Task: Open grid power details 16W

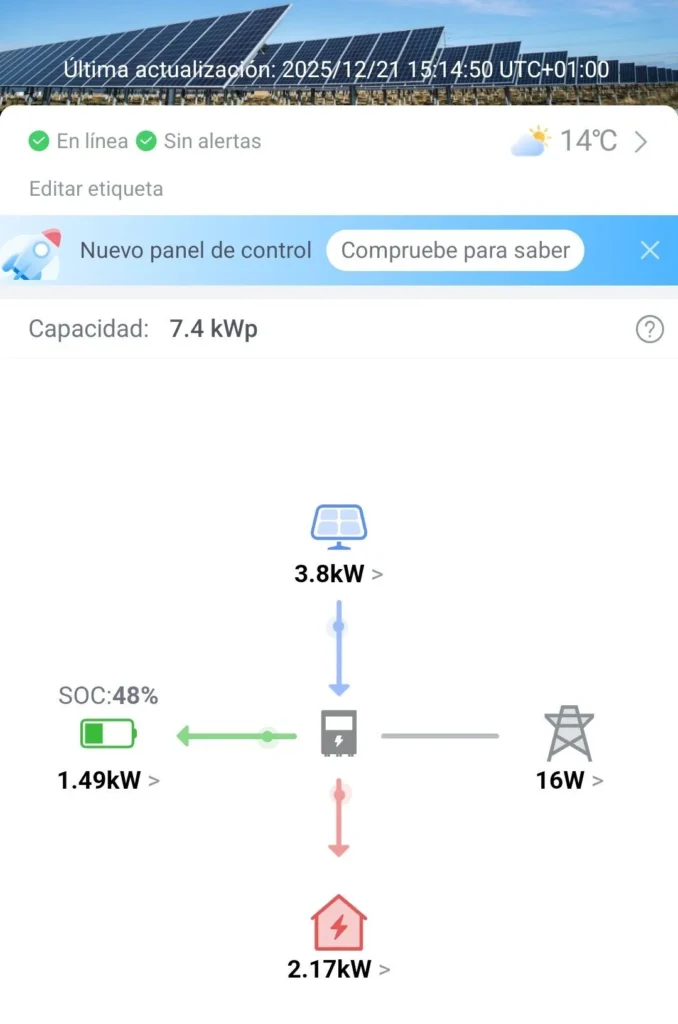Action: (x=569, y=780)
